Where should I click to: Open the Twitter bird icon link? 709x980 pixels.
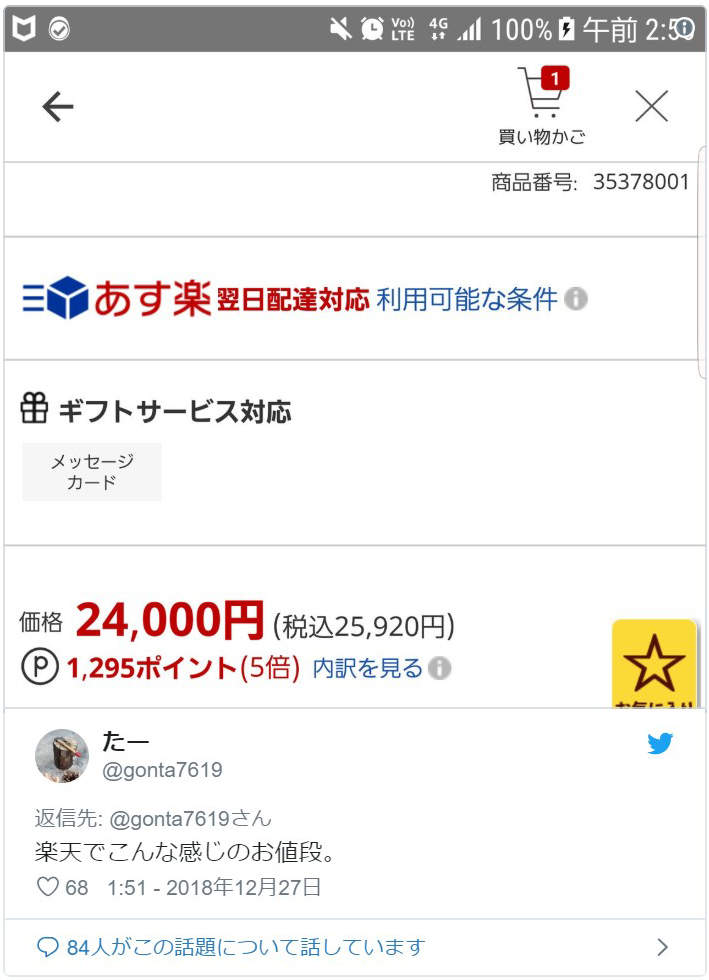[660, 744]
